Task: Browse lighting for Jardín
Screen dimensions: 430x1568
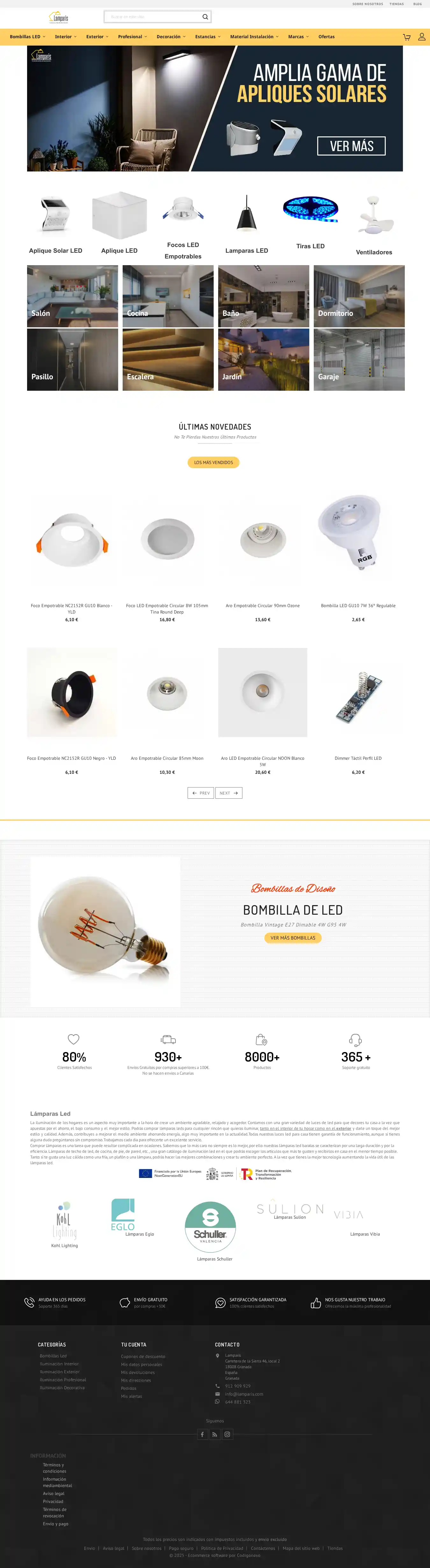Action: click(263, 360)
